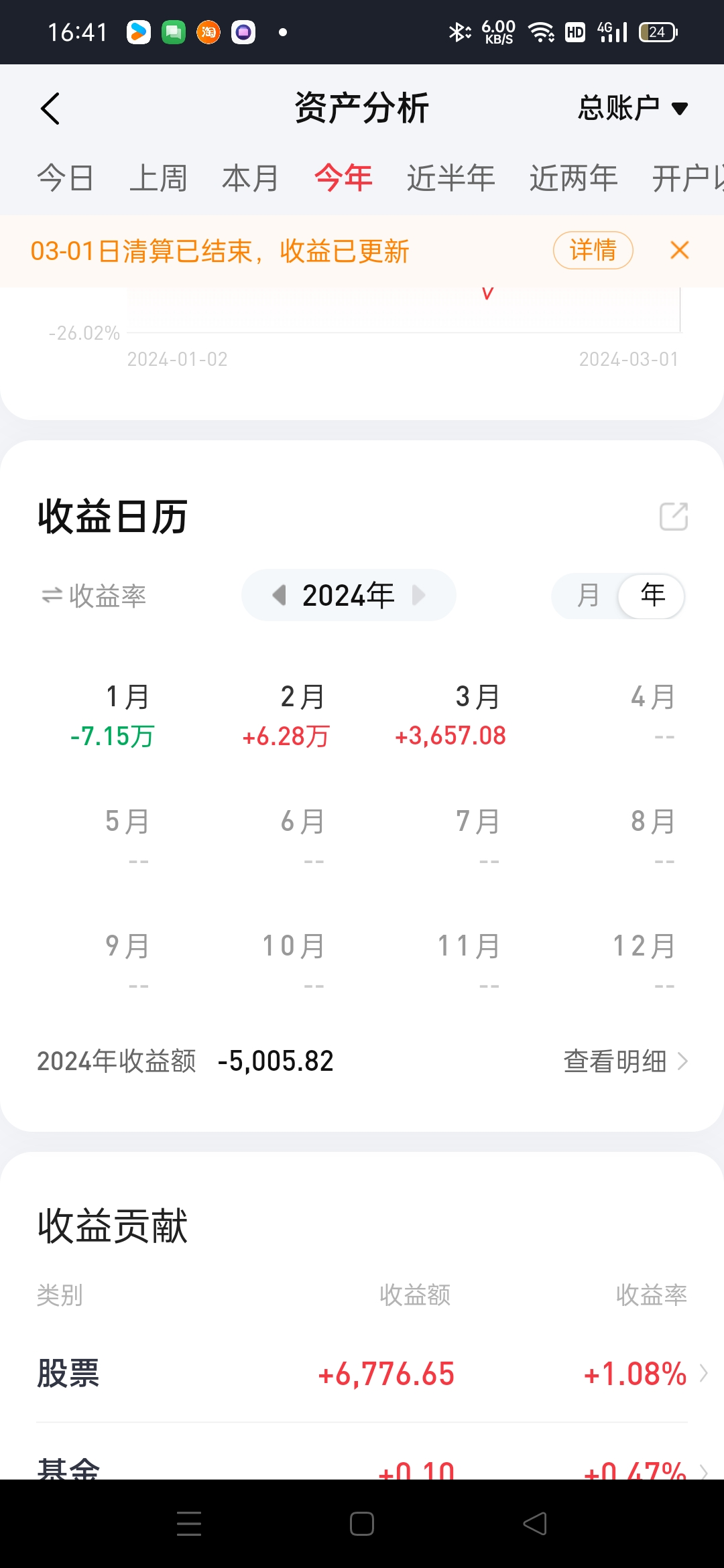Switch to the 近两年 tab

(x=573, y=178)
